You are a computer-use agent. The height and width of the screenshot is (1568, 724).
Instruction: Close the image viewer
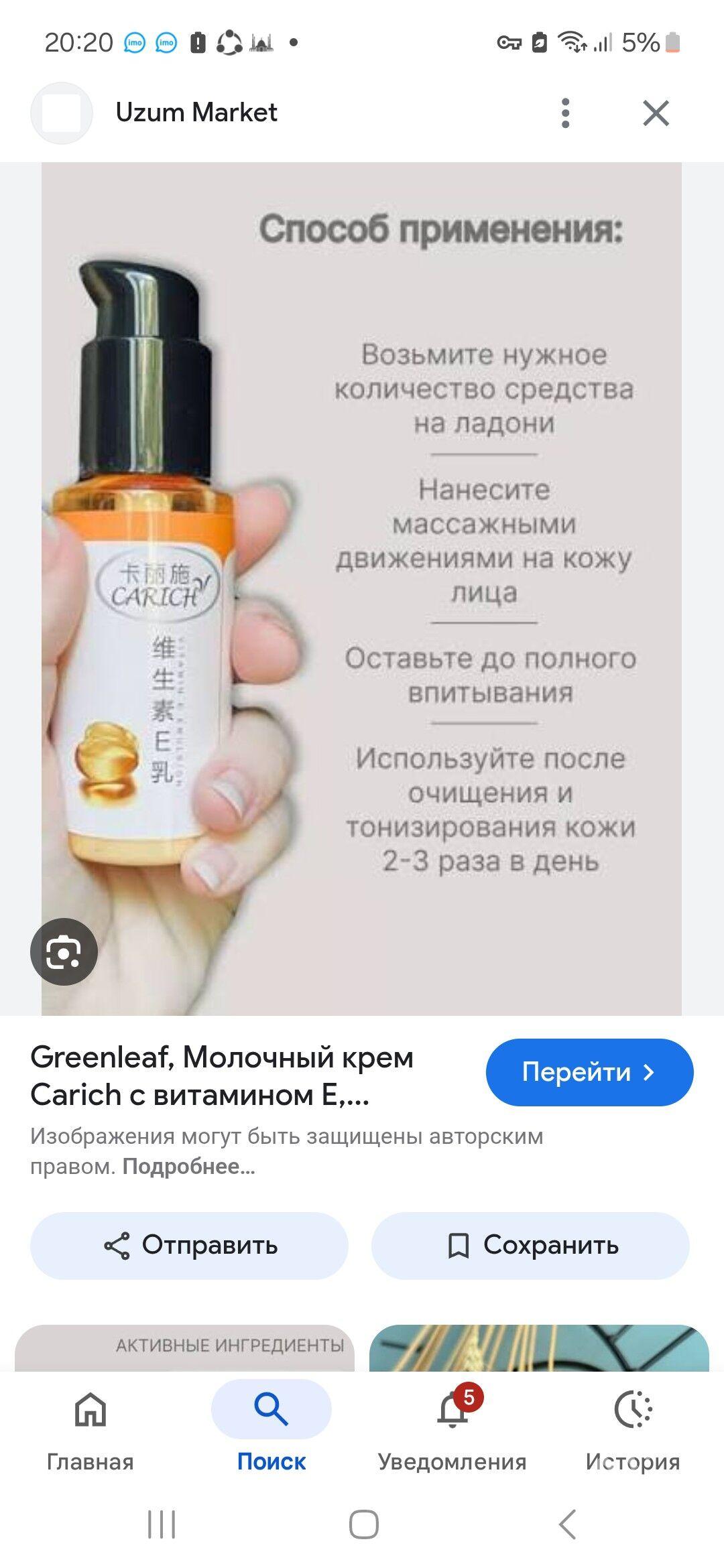coord(656,113)
